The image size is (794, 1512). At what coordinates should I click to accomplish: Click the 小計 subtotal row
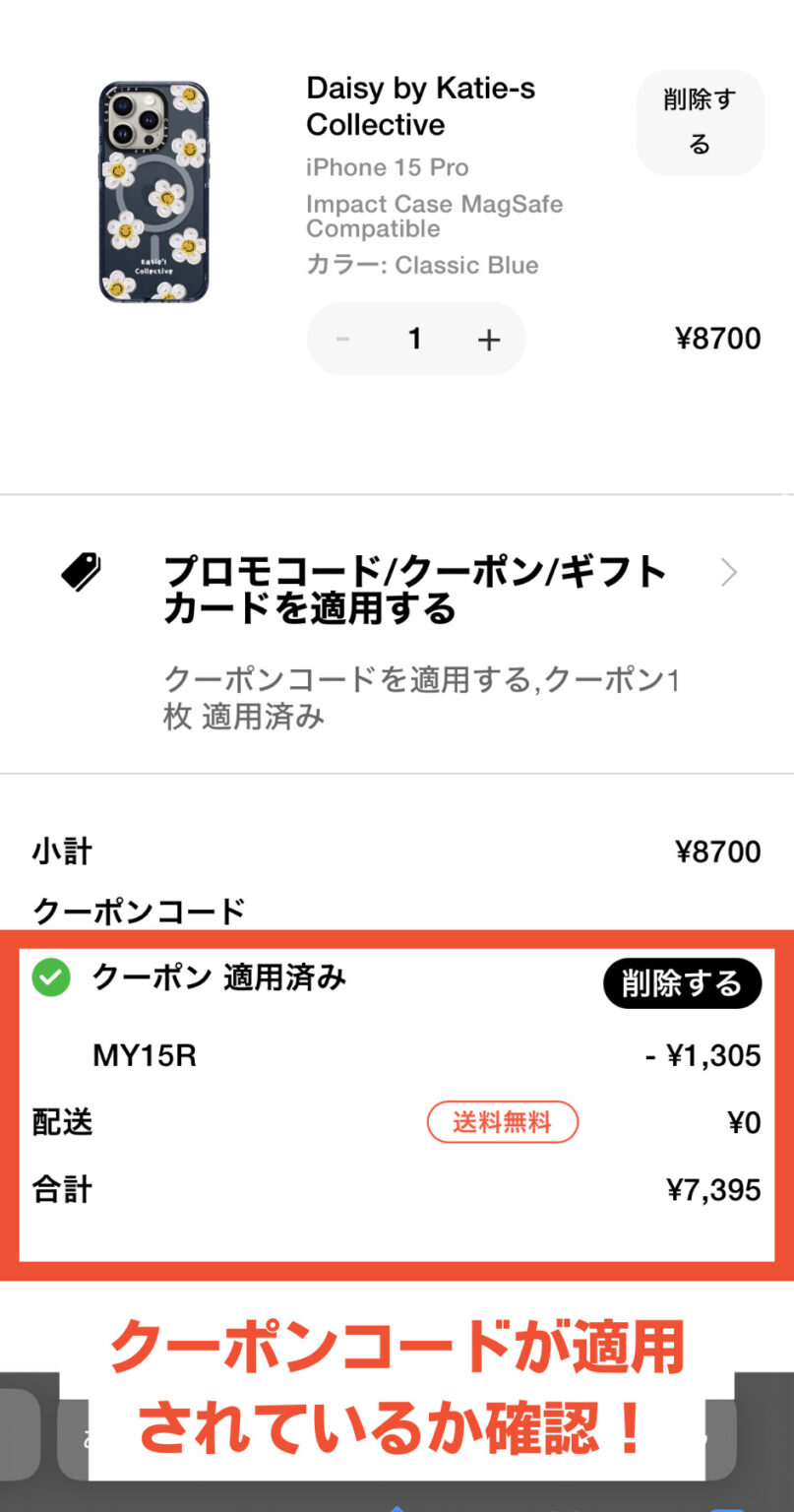pos(64,850)
